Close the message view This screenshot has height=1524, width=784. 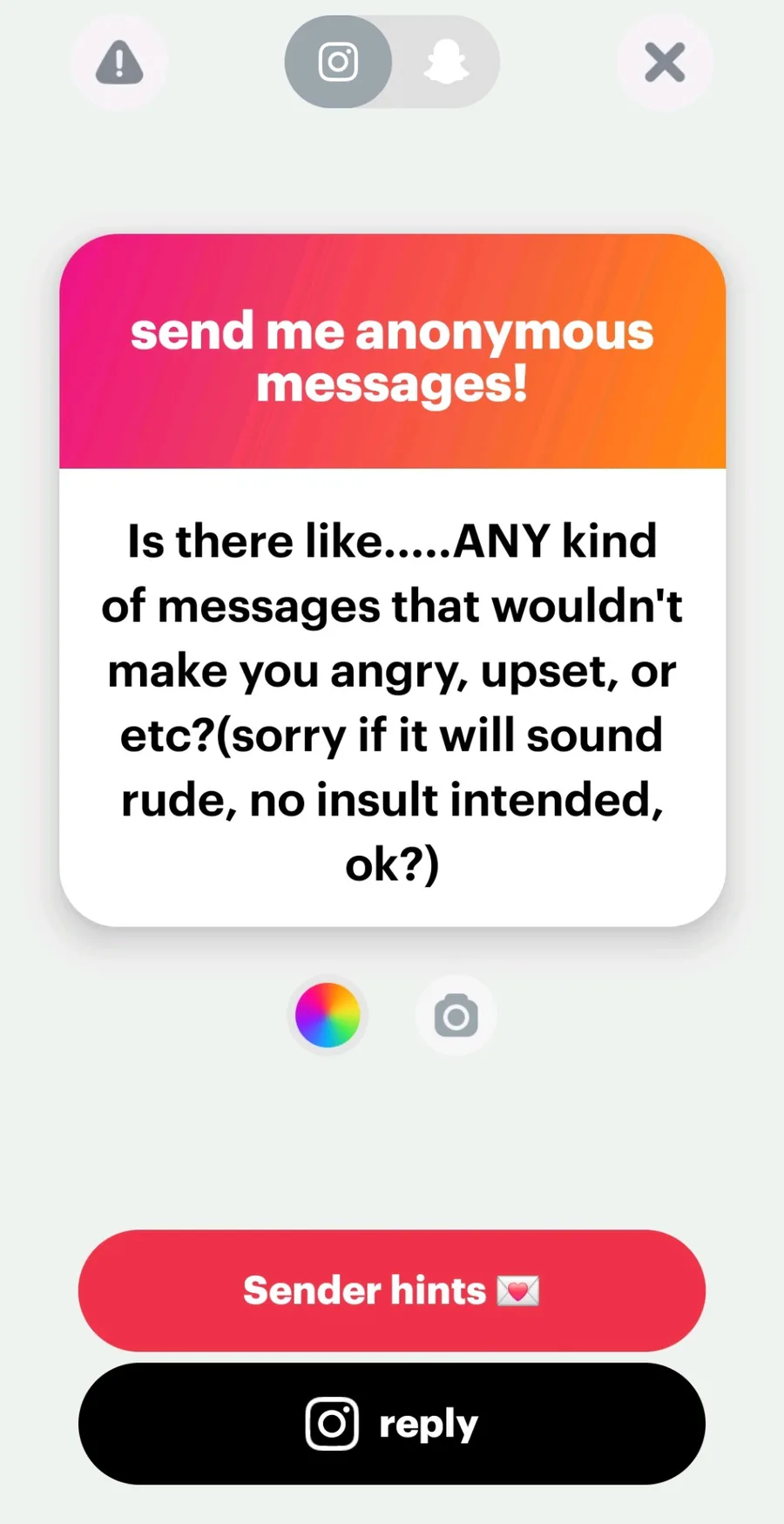[x=665, y=63]
